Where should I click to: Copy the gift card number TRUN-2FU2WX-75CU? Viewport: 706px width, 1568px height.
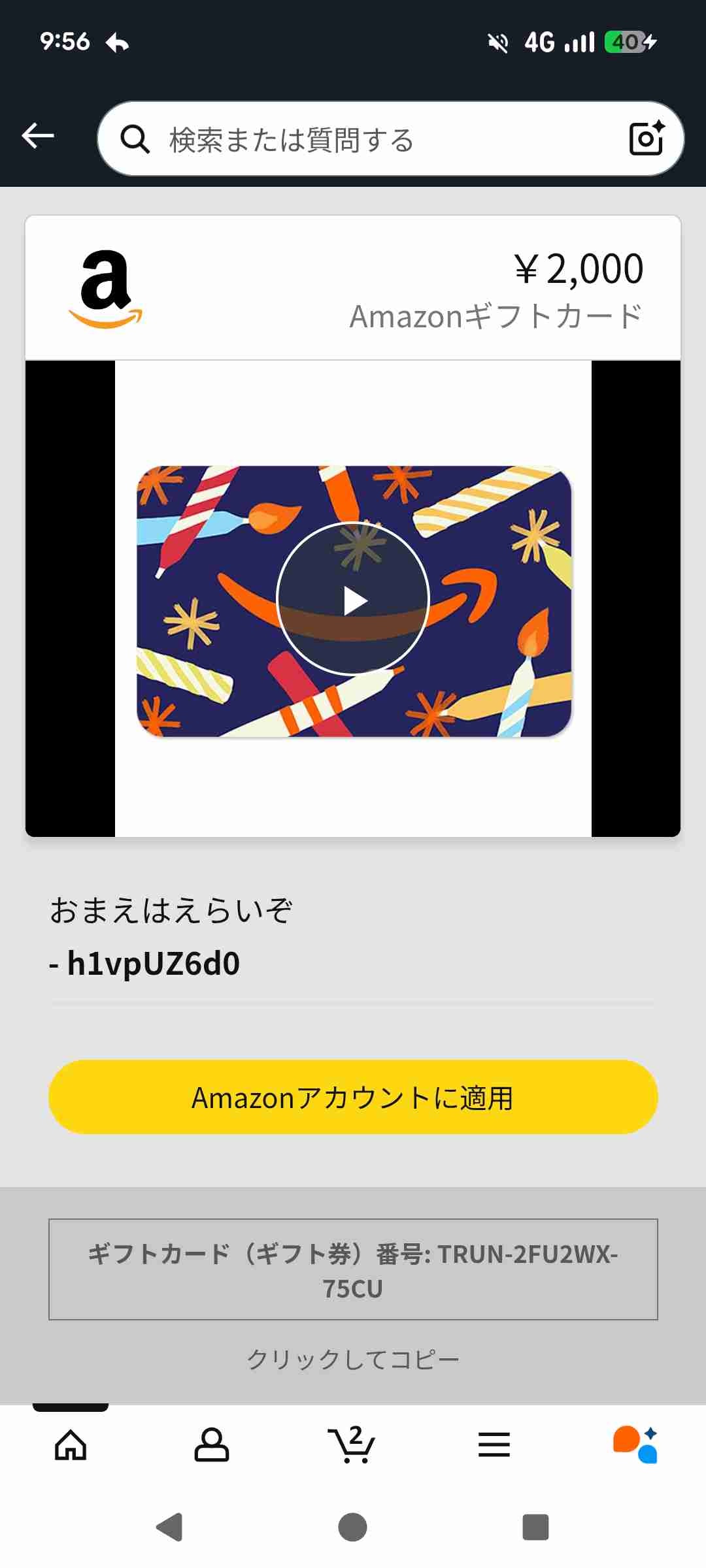[x=353, y=1269]
